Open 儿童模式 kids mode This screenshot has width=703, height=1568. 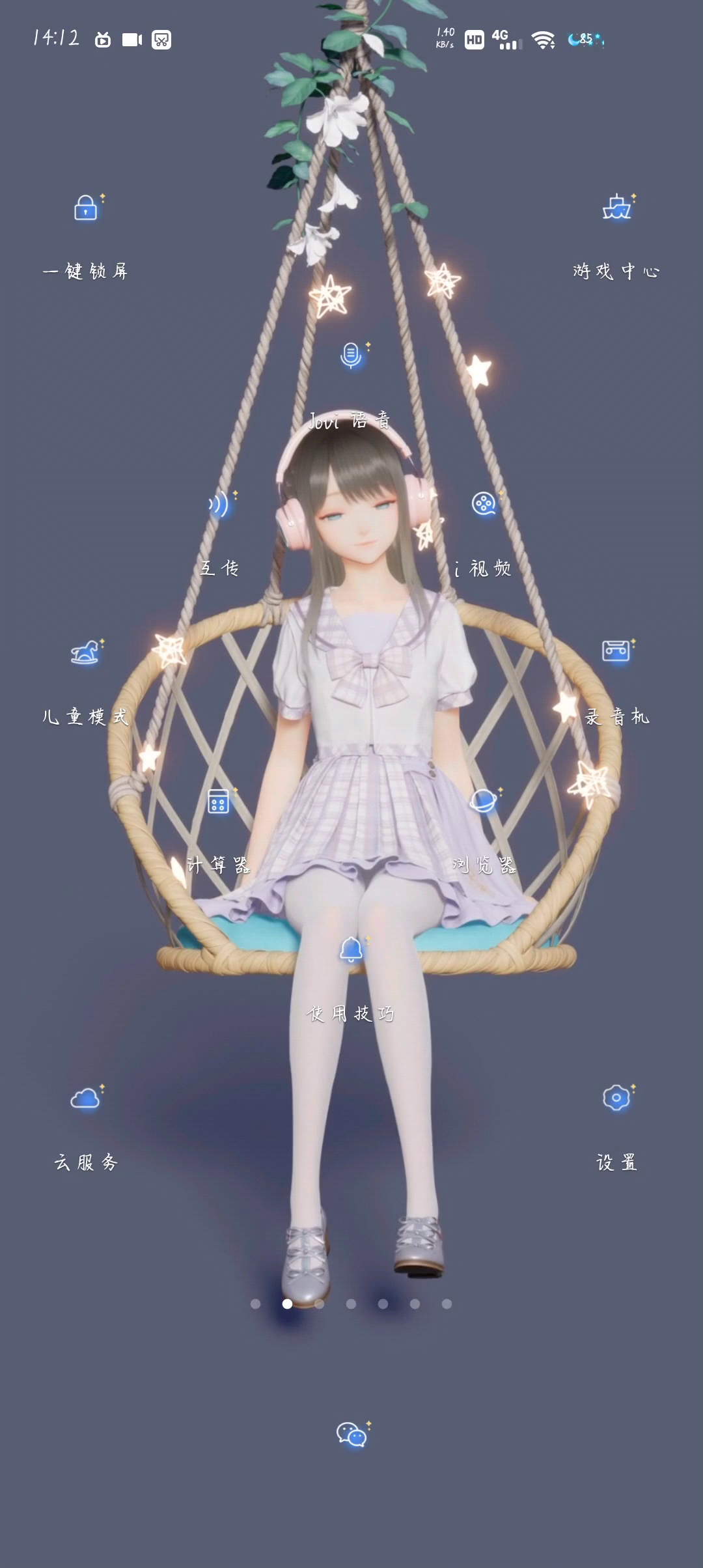pos(86,652)
